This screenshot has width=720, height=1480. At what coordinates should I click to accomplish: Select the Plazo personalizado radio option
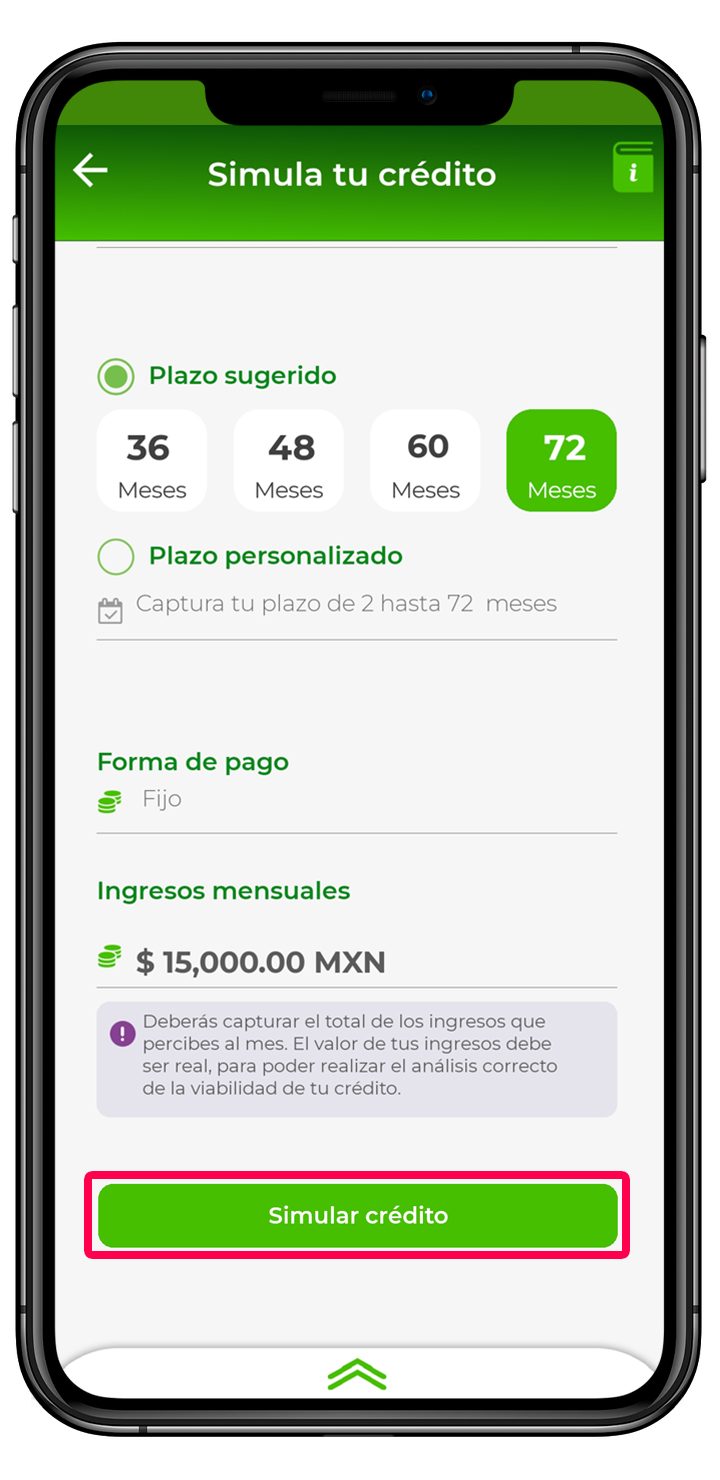pos(116,557)
